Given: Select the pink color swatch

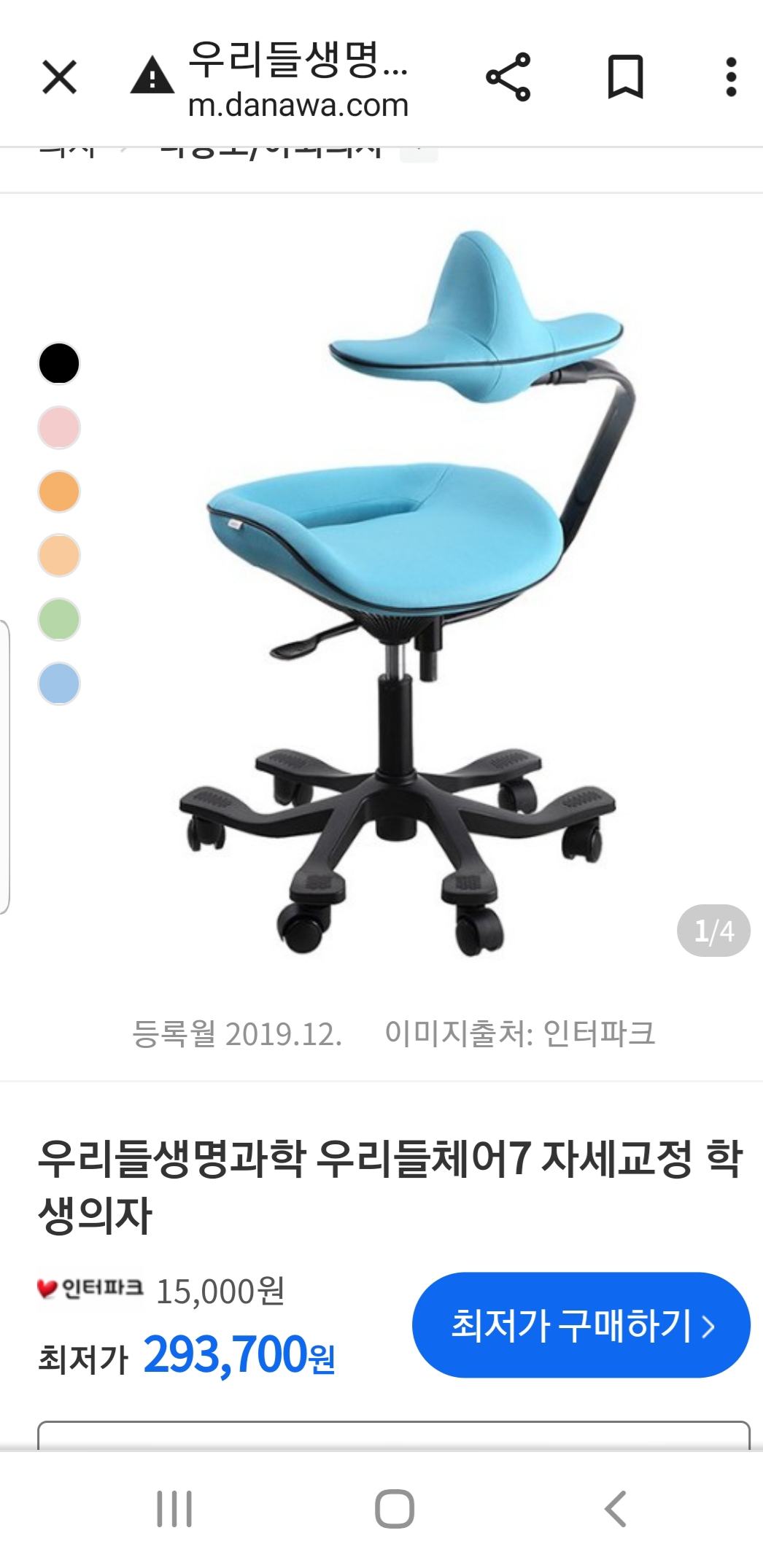Looking at the screenshot, I should (x=59, y=427).
